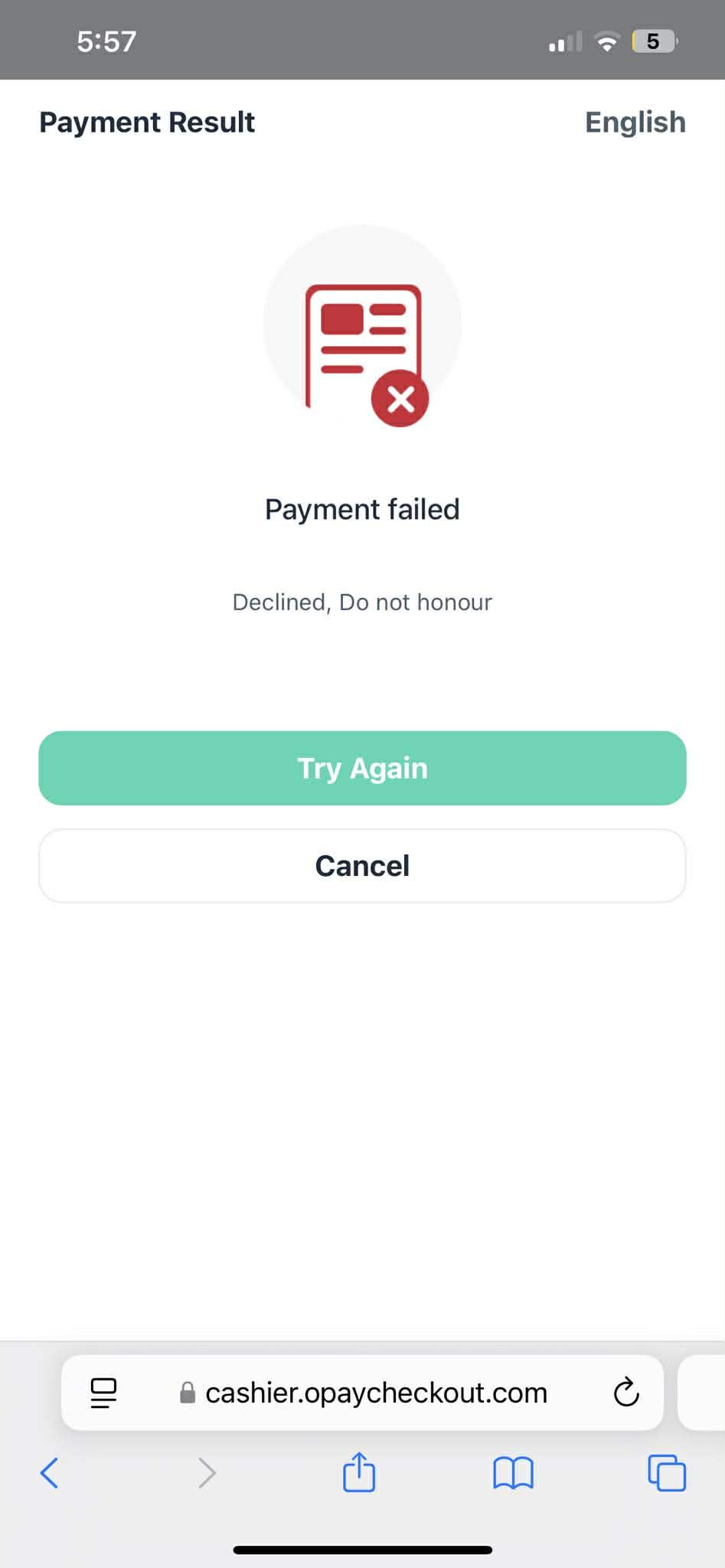
Task: Cancel the failed payment
Action: pos(362,866)
